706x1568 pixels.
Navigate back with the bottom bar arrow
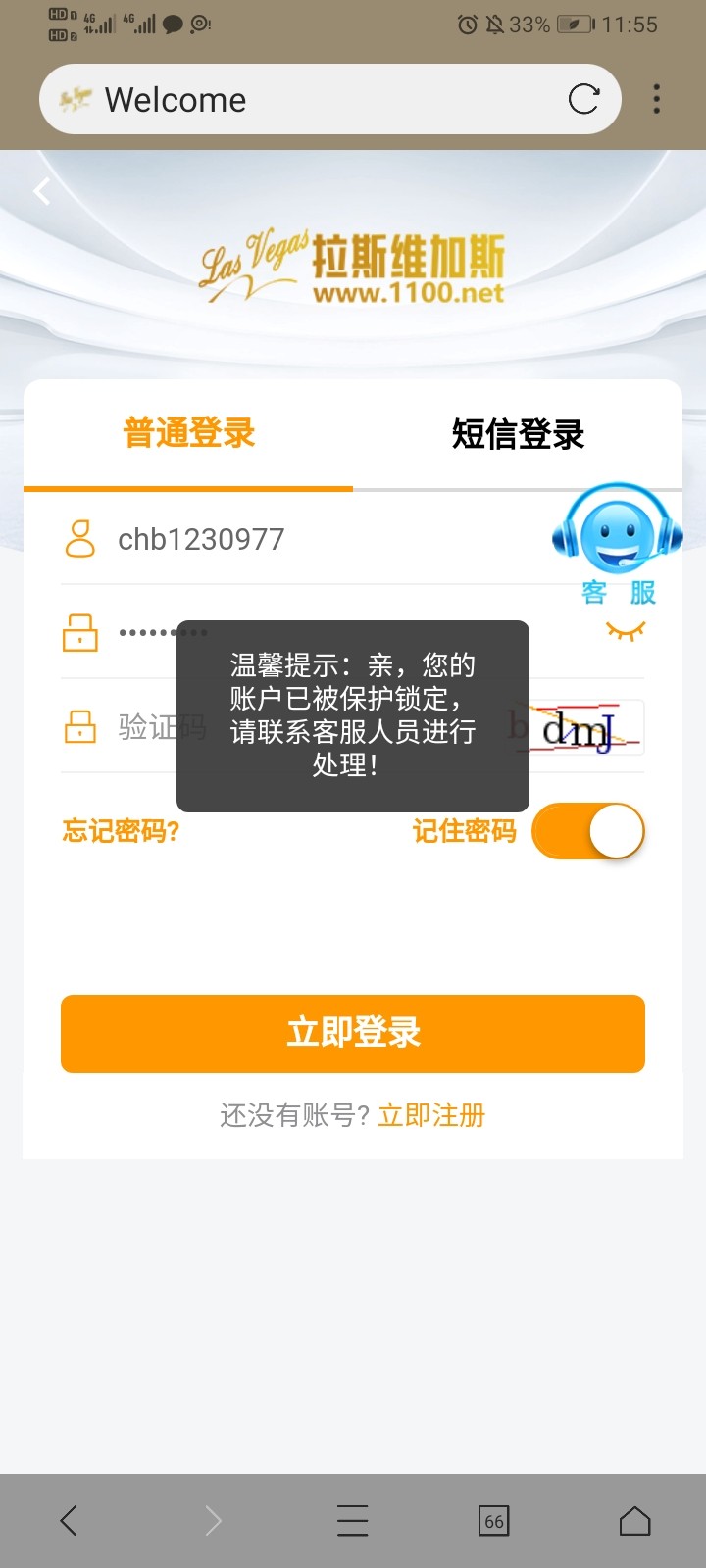pos(69,1521)
